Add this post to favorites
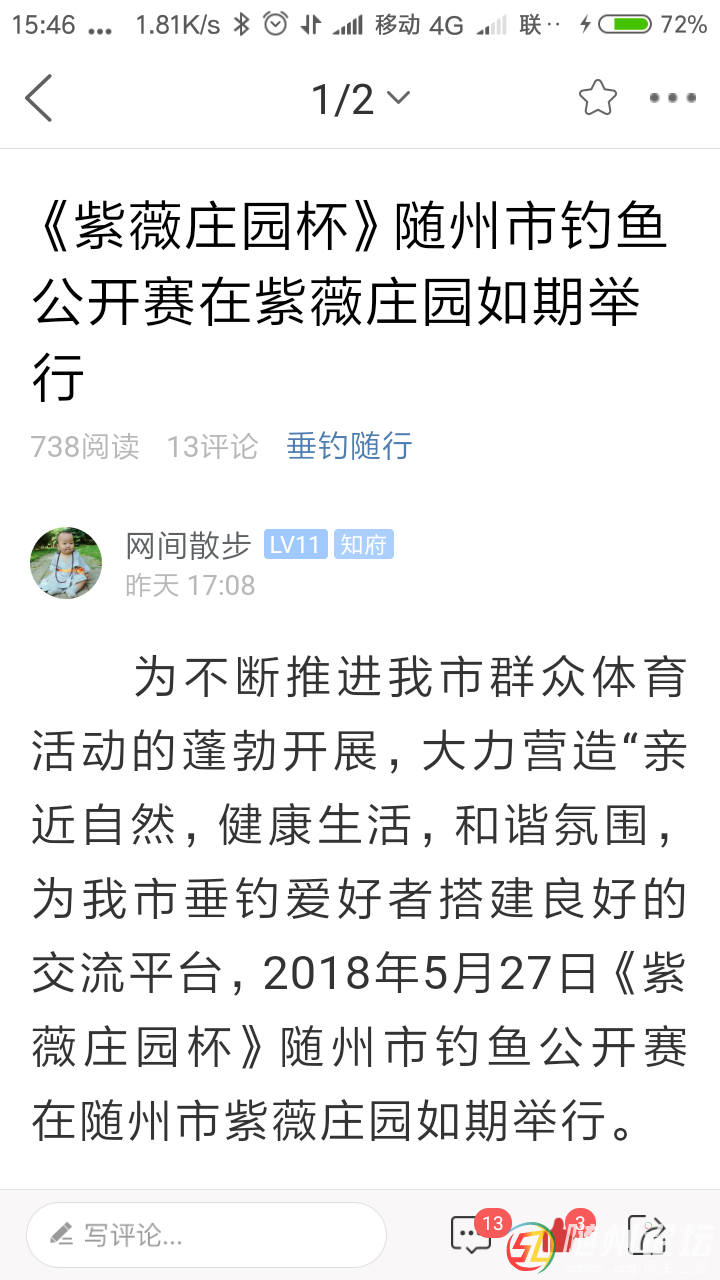Screen dimensions: 720x1280 click(597, 98)
